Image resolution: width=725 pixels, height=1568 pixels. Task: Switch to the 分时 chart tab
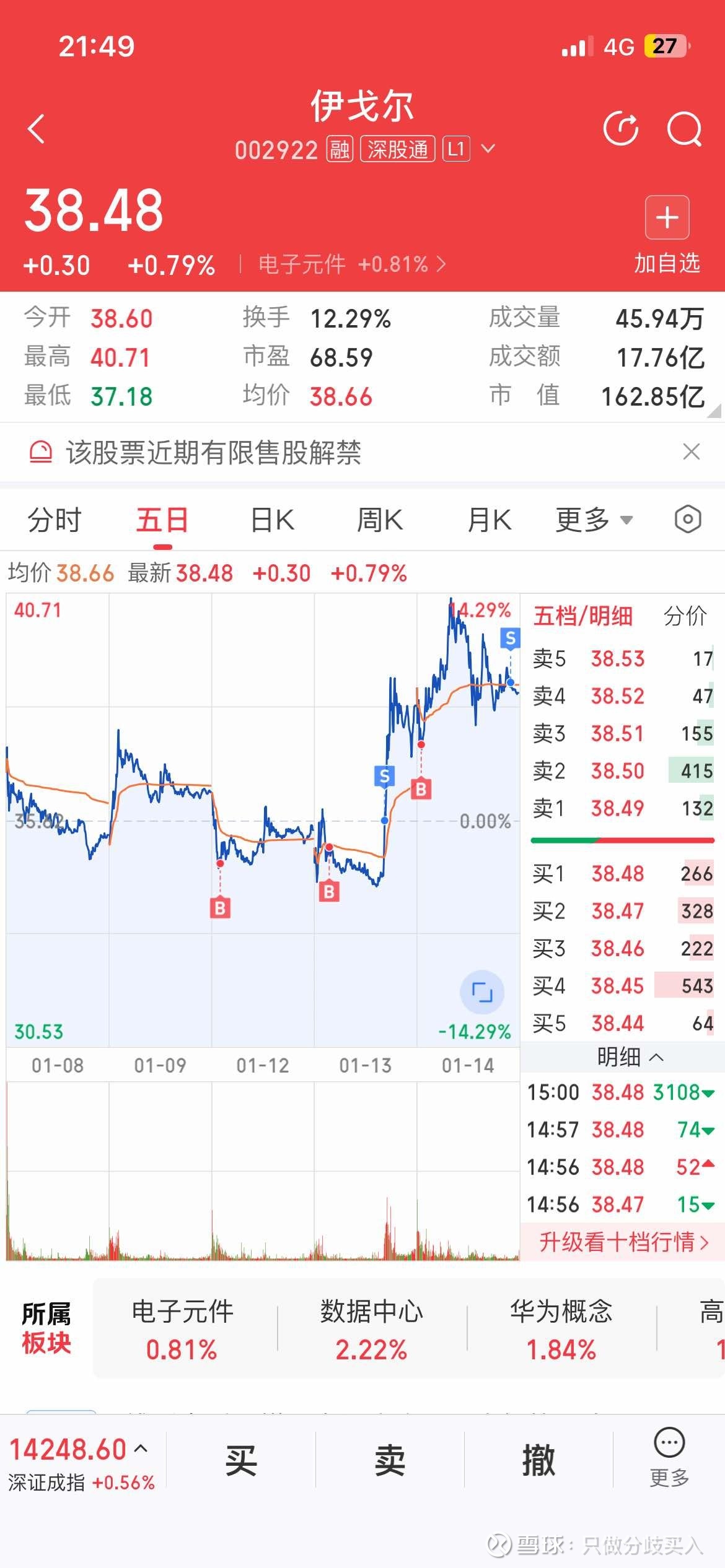[x=55, y=520]
